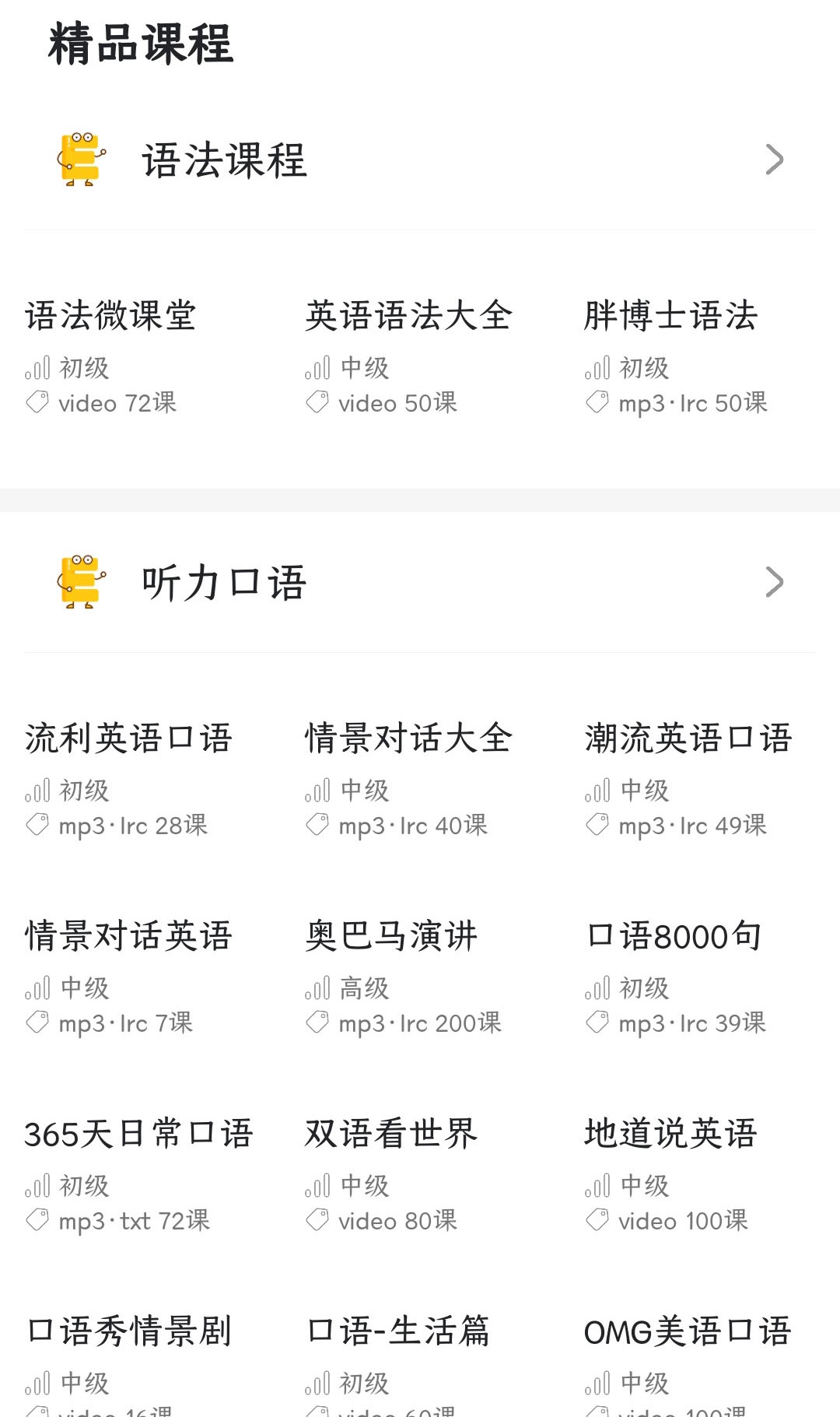The image size is (840, 1417).
Task: Select the 奥巴马演讲 course
Action: pyautogui.click(x=391, y=936)
